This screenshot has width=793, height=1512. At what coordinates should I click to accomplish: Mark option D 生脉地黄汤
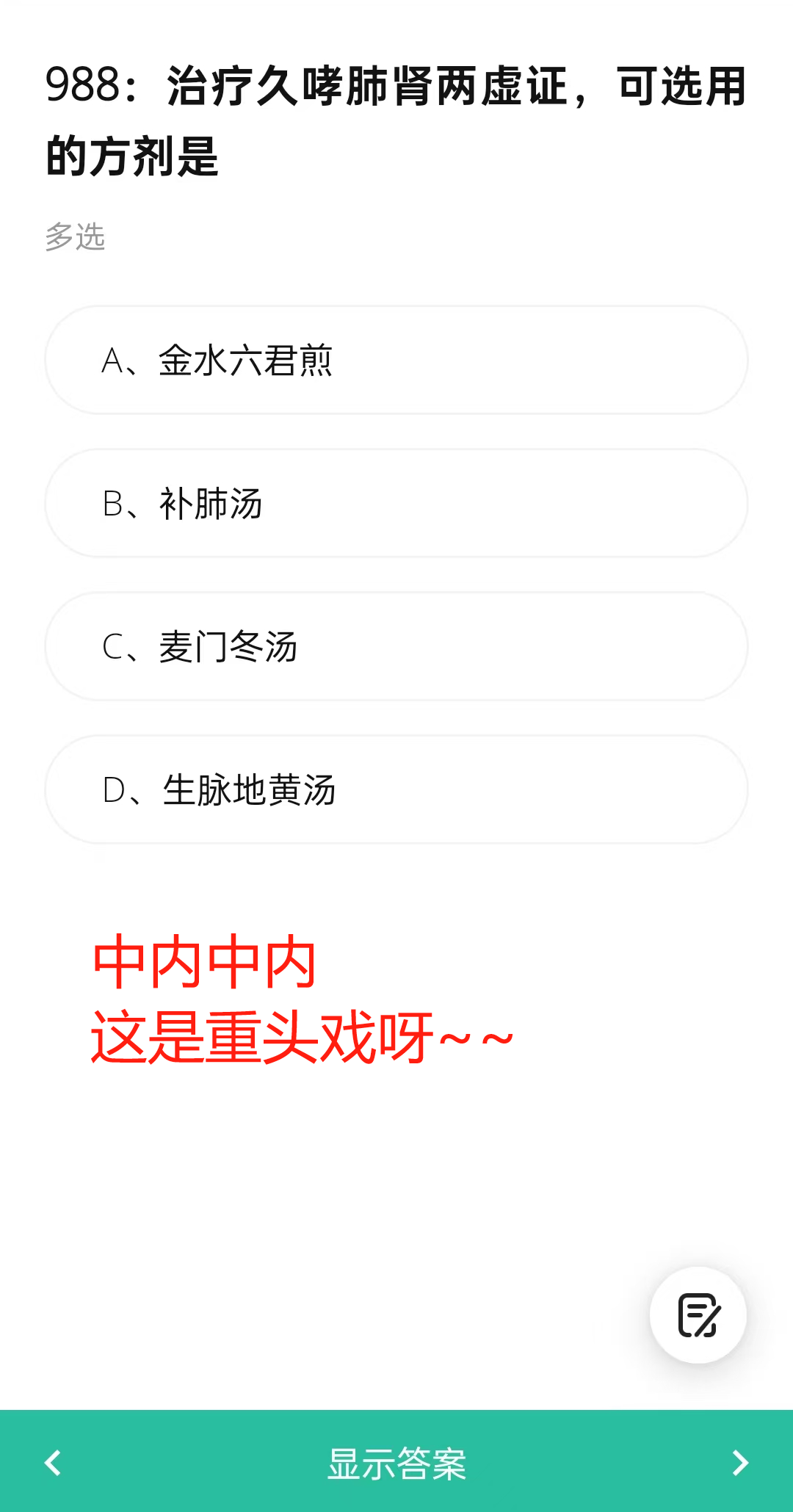click(x=396, y=789)
